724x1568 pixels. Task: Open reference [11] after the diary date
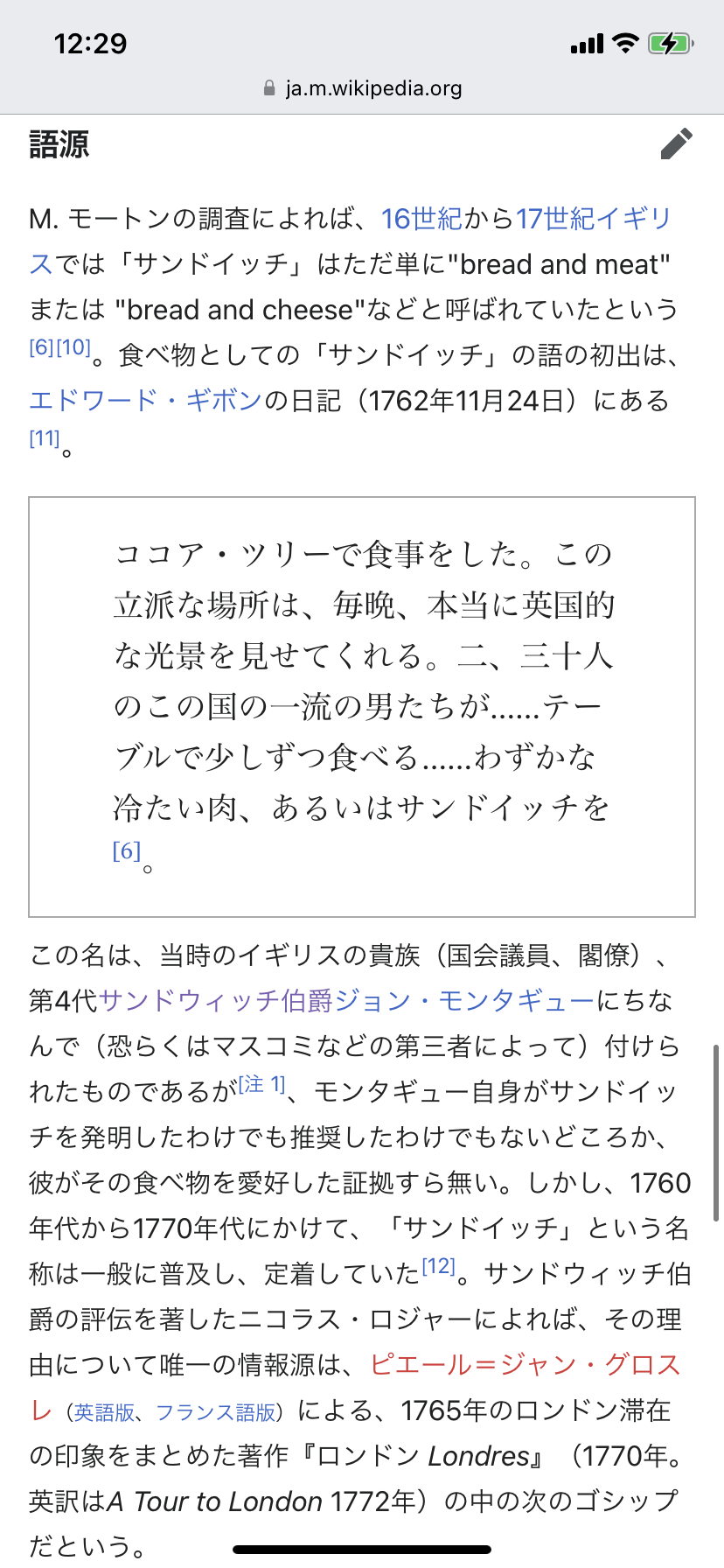[x=45, y=438]
